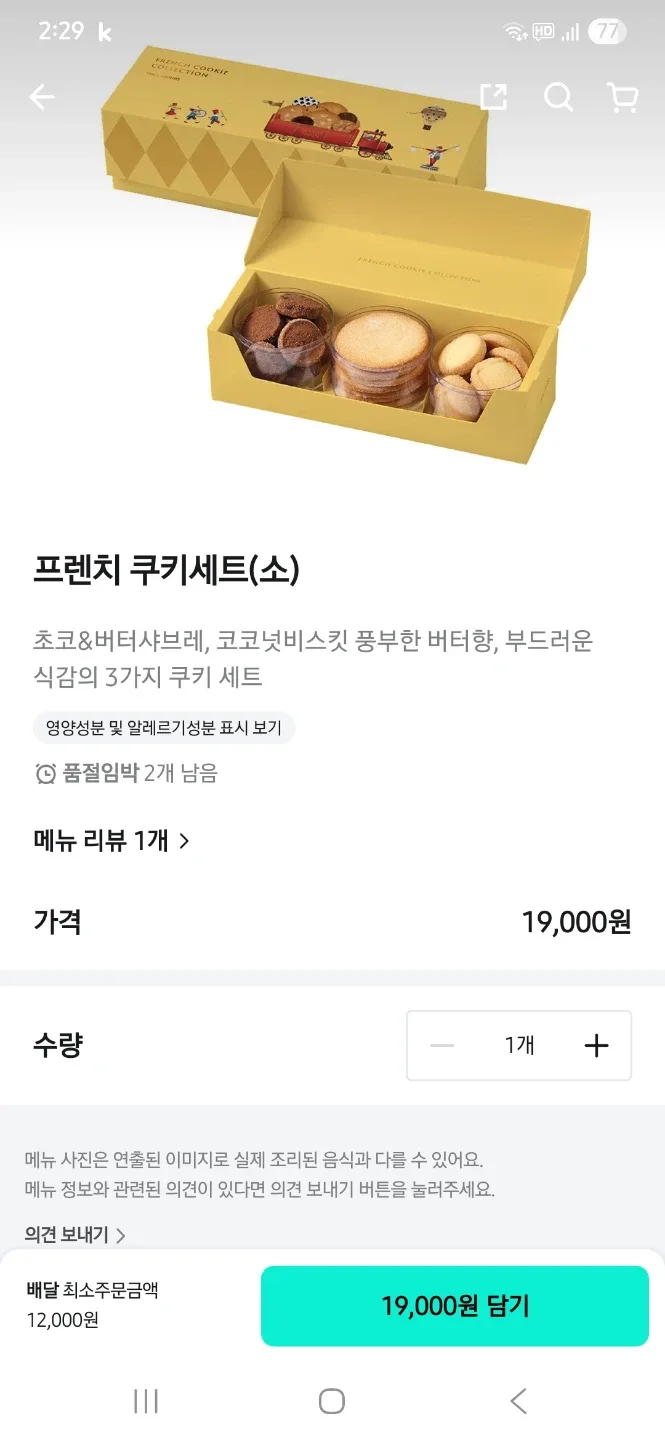The height and width of the screenshot is (1440, 665).
Task: Open the search icon
Action: click(558, 97)
